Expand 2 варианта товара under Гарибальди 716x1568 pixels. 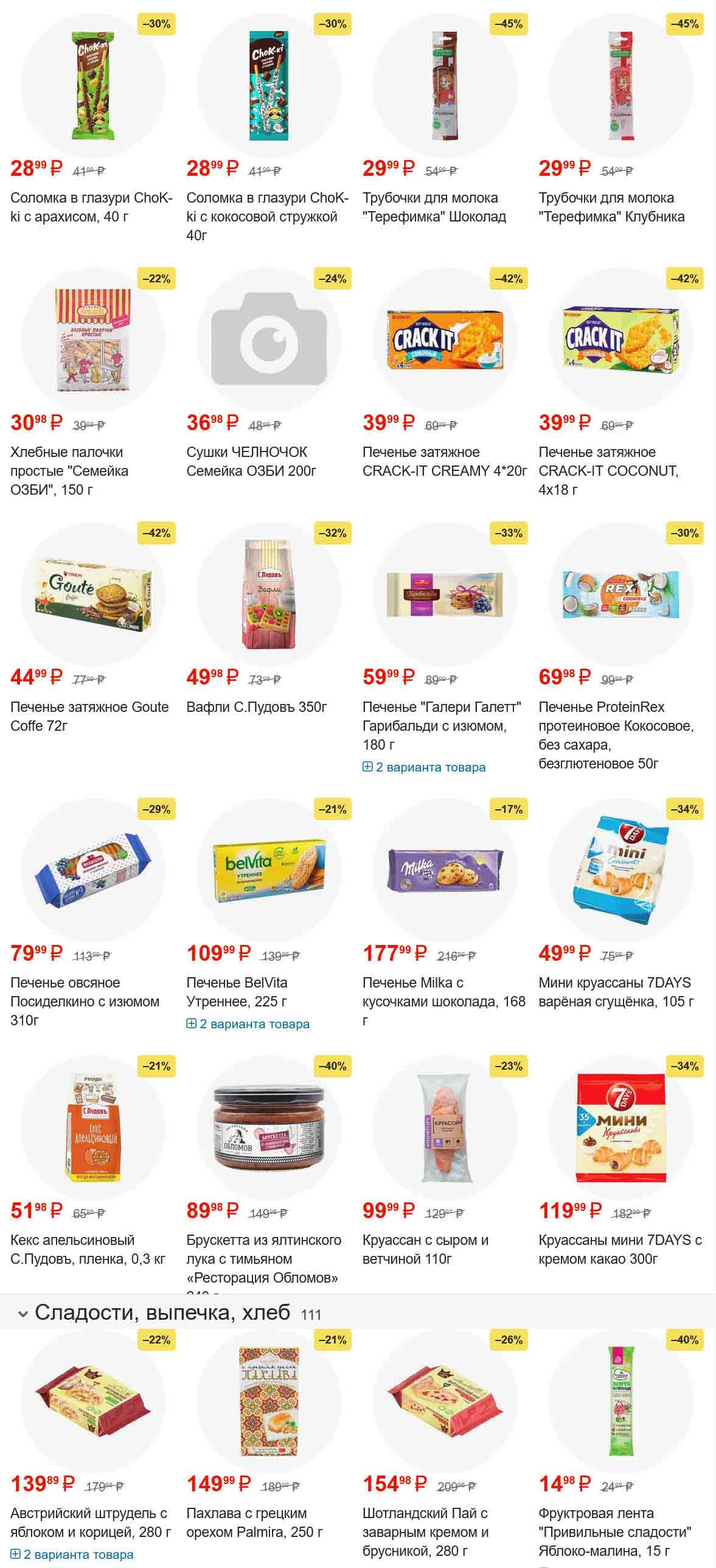click(x=424, y=767)
